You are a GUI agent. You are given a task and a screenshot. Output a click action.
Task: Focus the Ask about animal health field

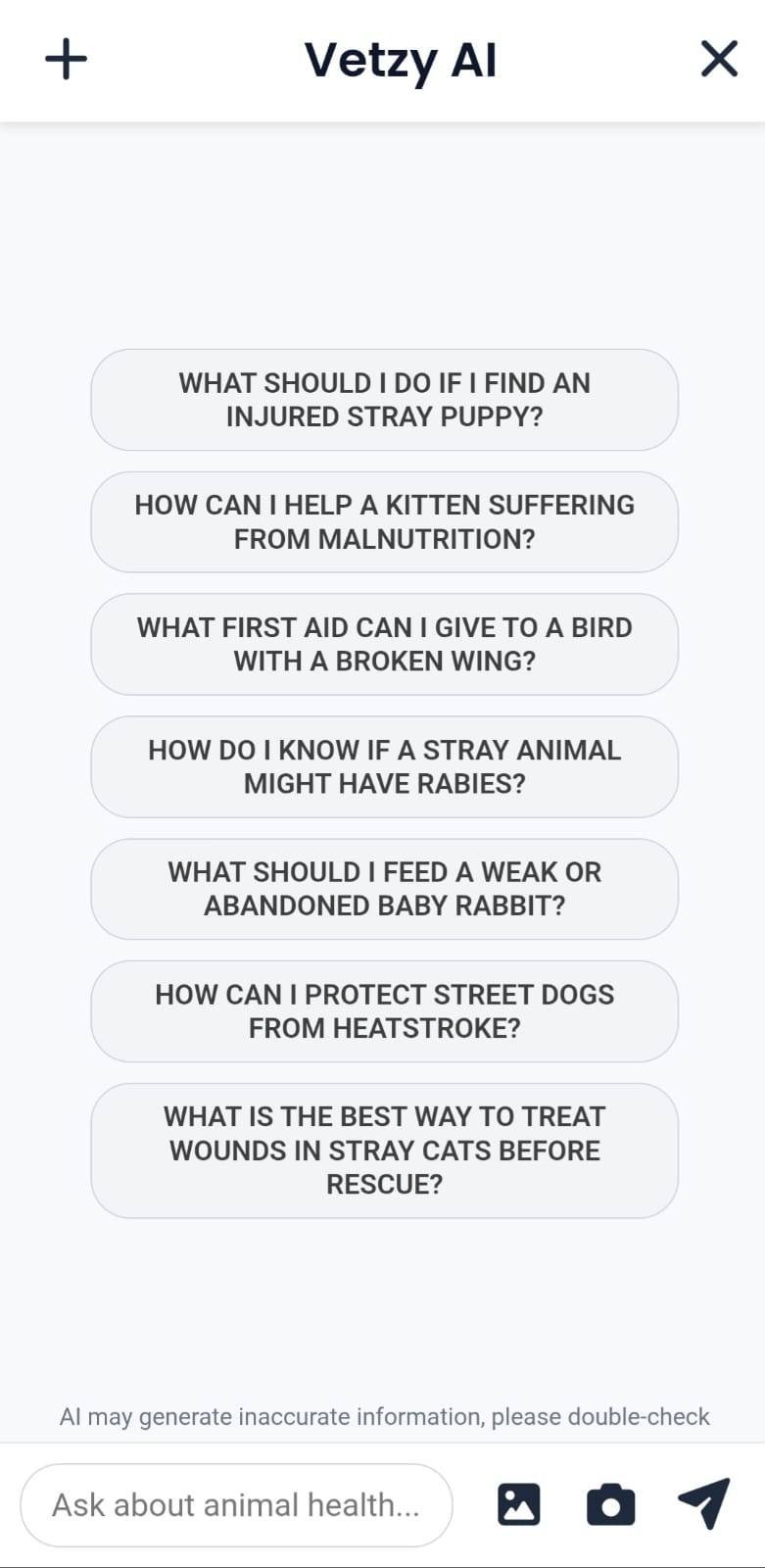pyautogui.click(x=236, y=1505)
